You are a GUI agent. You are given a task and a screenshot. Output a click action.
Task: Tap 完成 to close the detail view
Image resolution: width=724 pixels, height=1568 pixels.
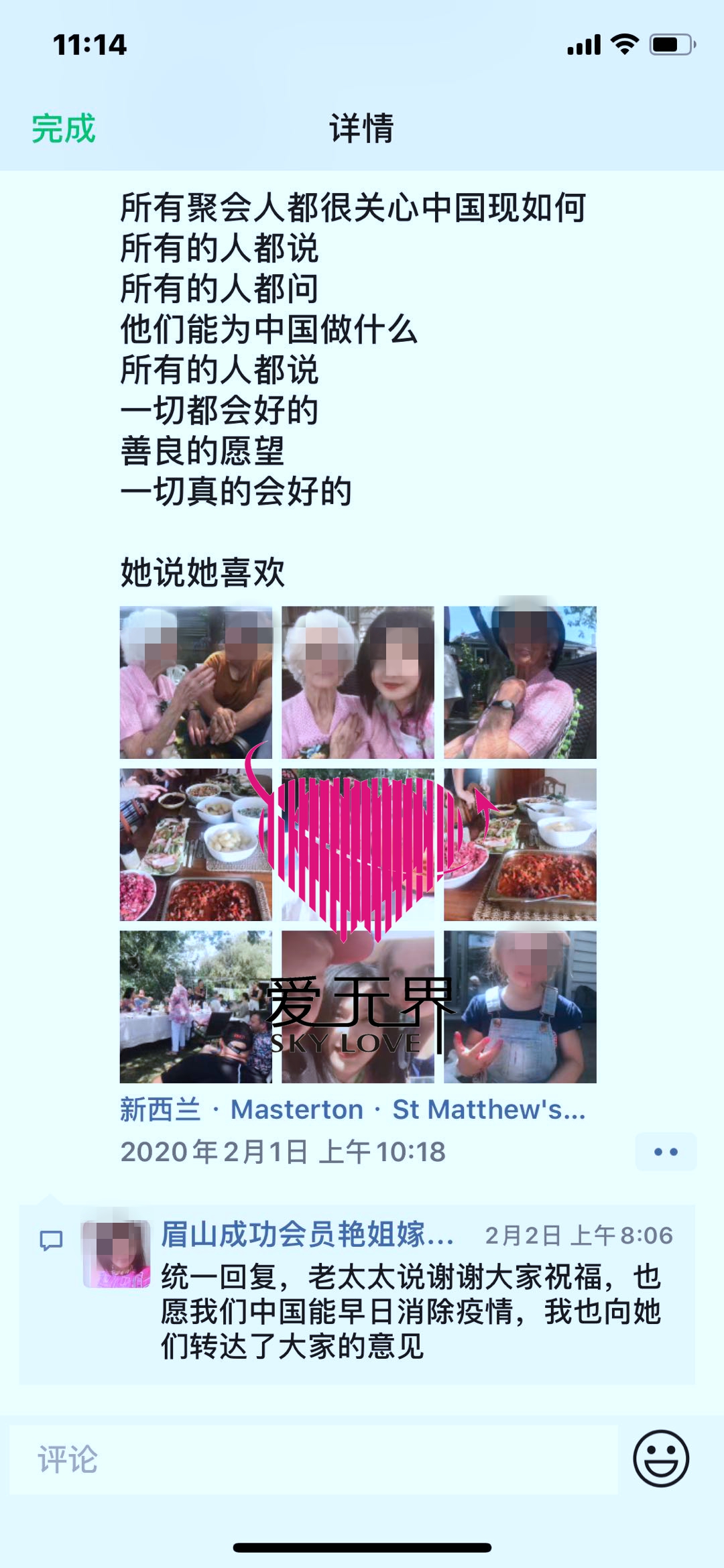[x=64, y=128]
